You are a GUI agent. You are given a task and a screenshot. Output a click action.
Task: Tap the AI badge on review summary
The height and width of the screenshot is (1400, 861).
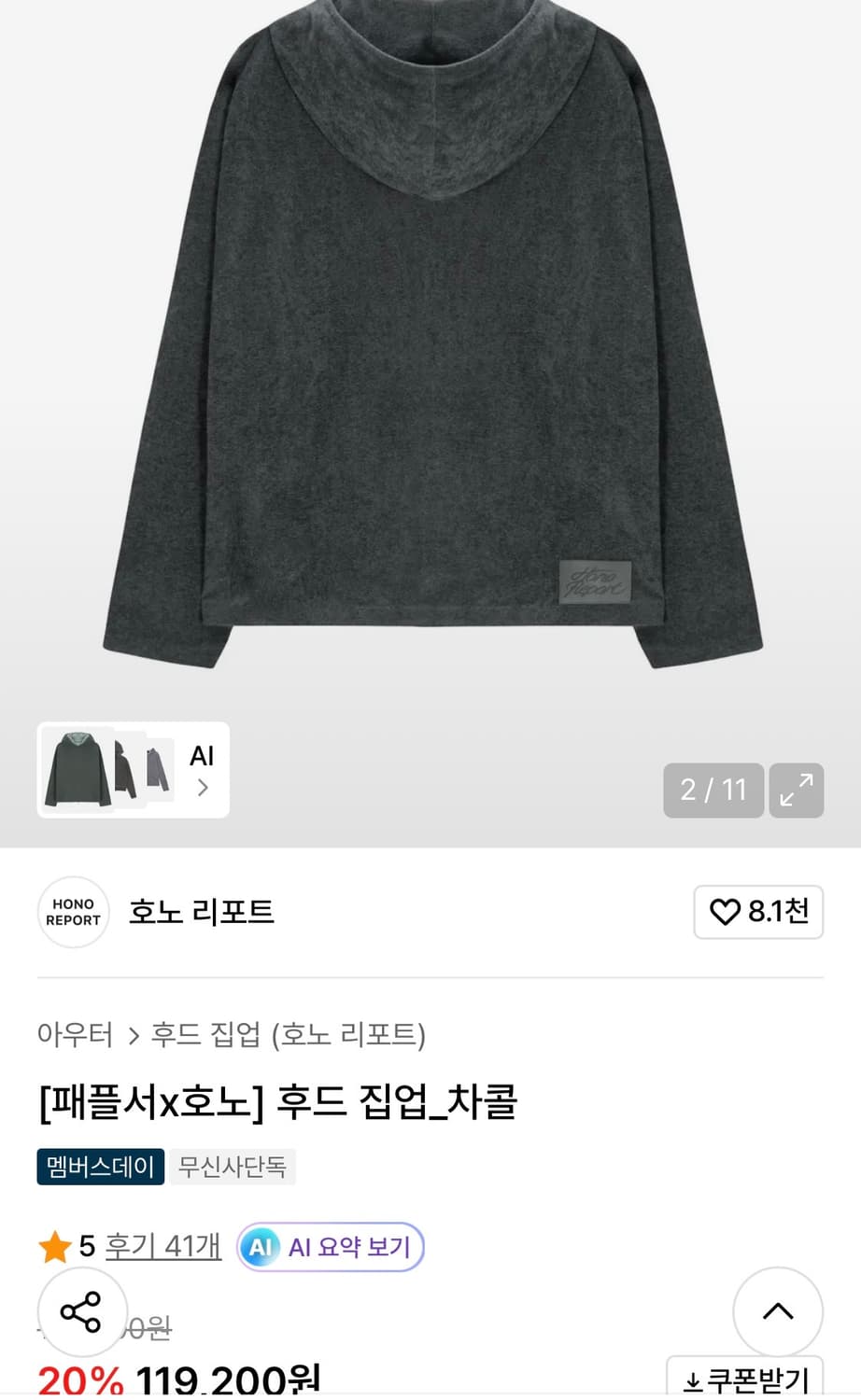(260, 1246)
